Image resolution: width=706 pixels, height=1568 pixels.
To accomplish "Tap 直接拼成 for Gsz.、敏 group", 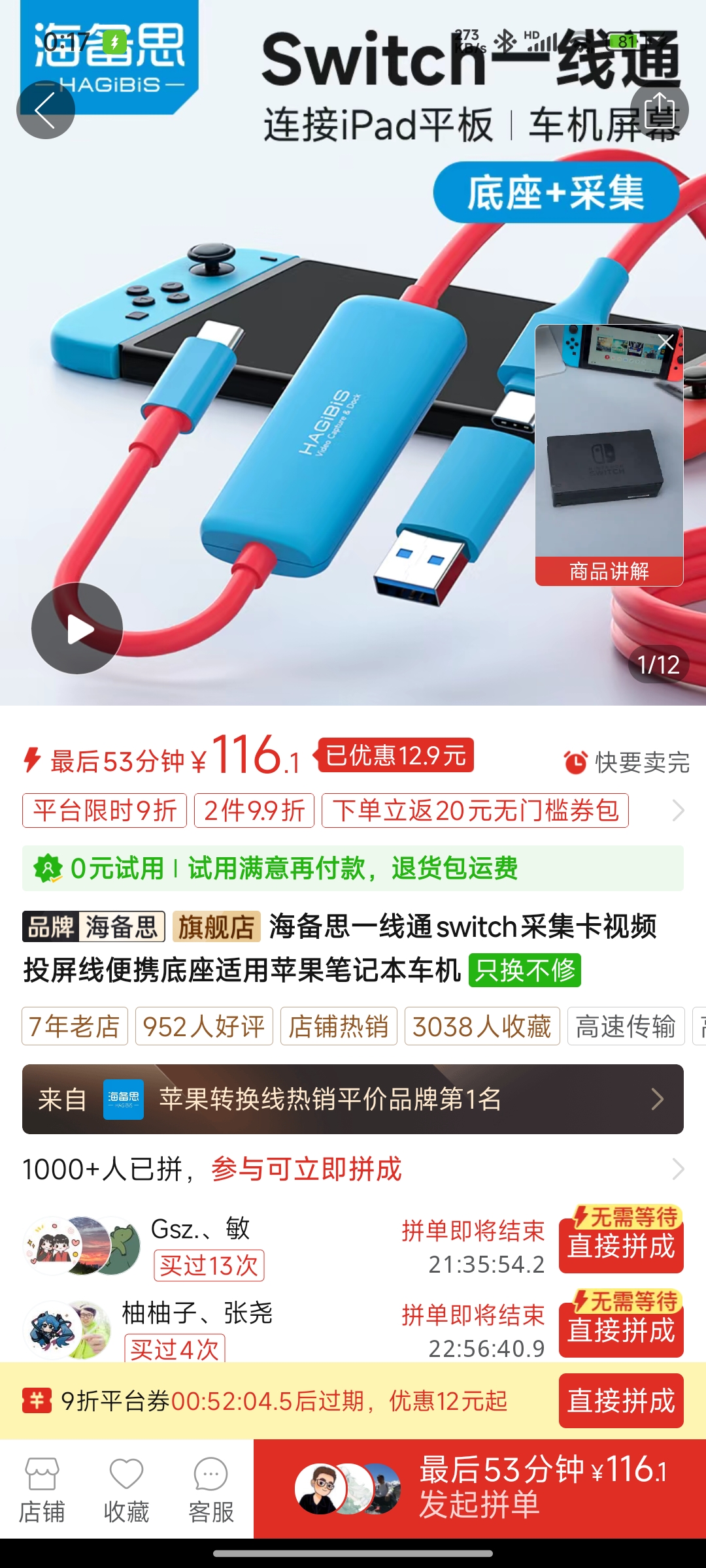I will point(620,1246).
